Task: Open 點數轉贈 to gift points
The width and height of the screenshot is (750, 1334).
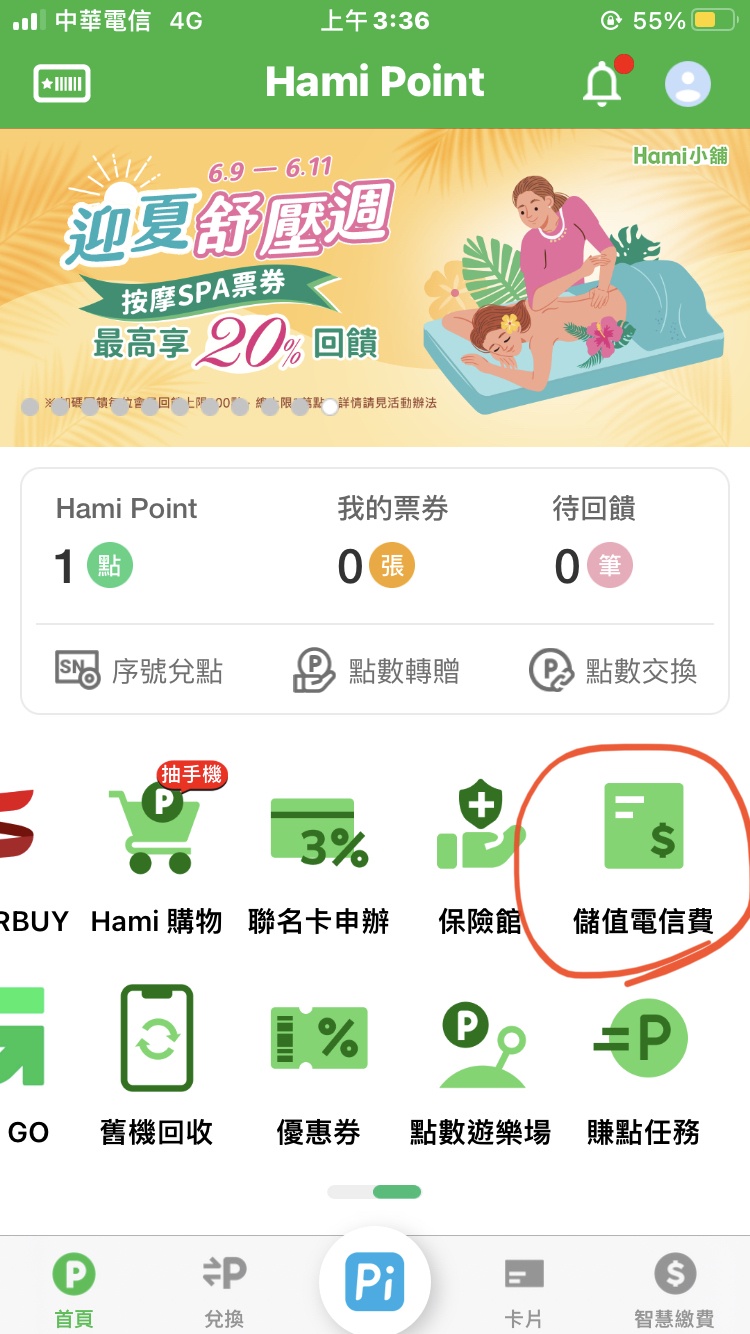Action: tap(376, 671)
